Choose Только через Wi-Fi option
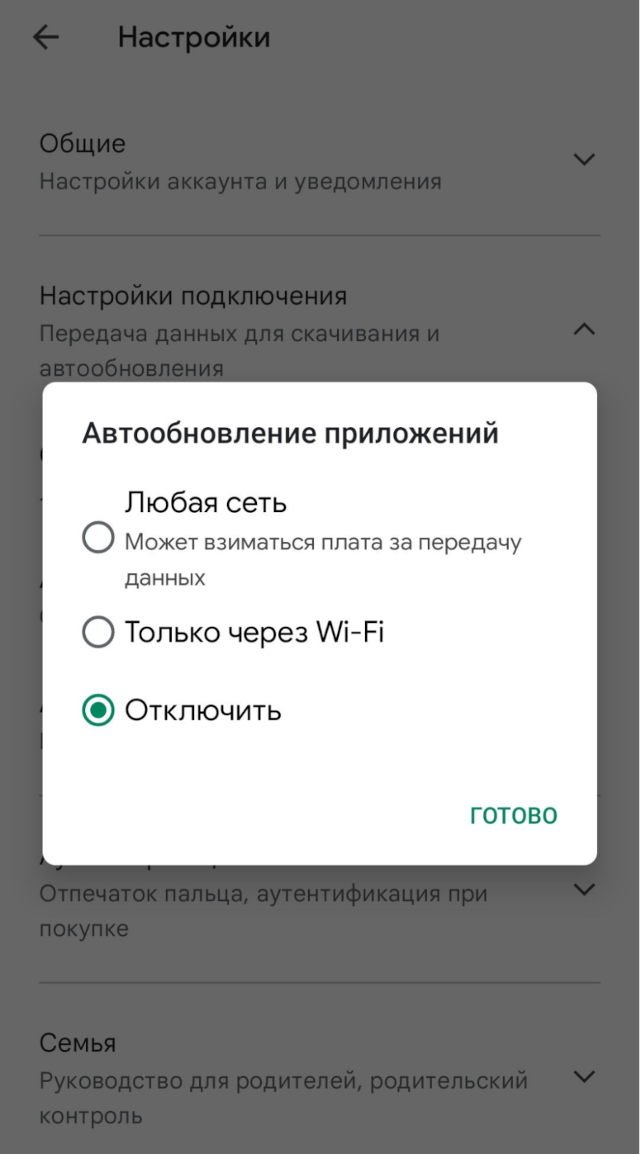The image size is (640, 1154). [99, 632]
